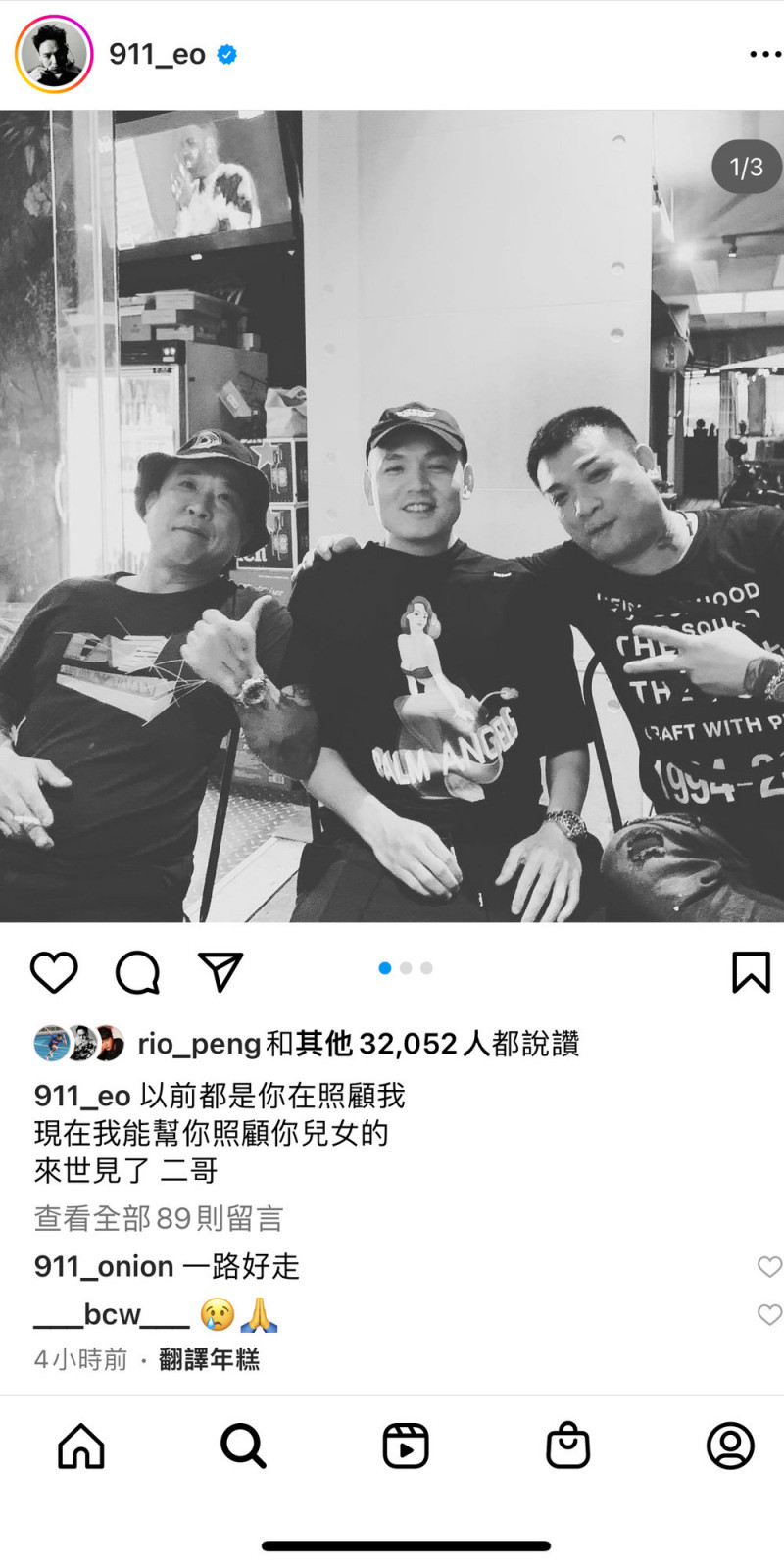Screen dimensions: 784x1568
Task: Like 911_onion's comment
Action: [769, 1267]
